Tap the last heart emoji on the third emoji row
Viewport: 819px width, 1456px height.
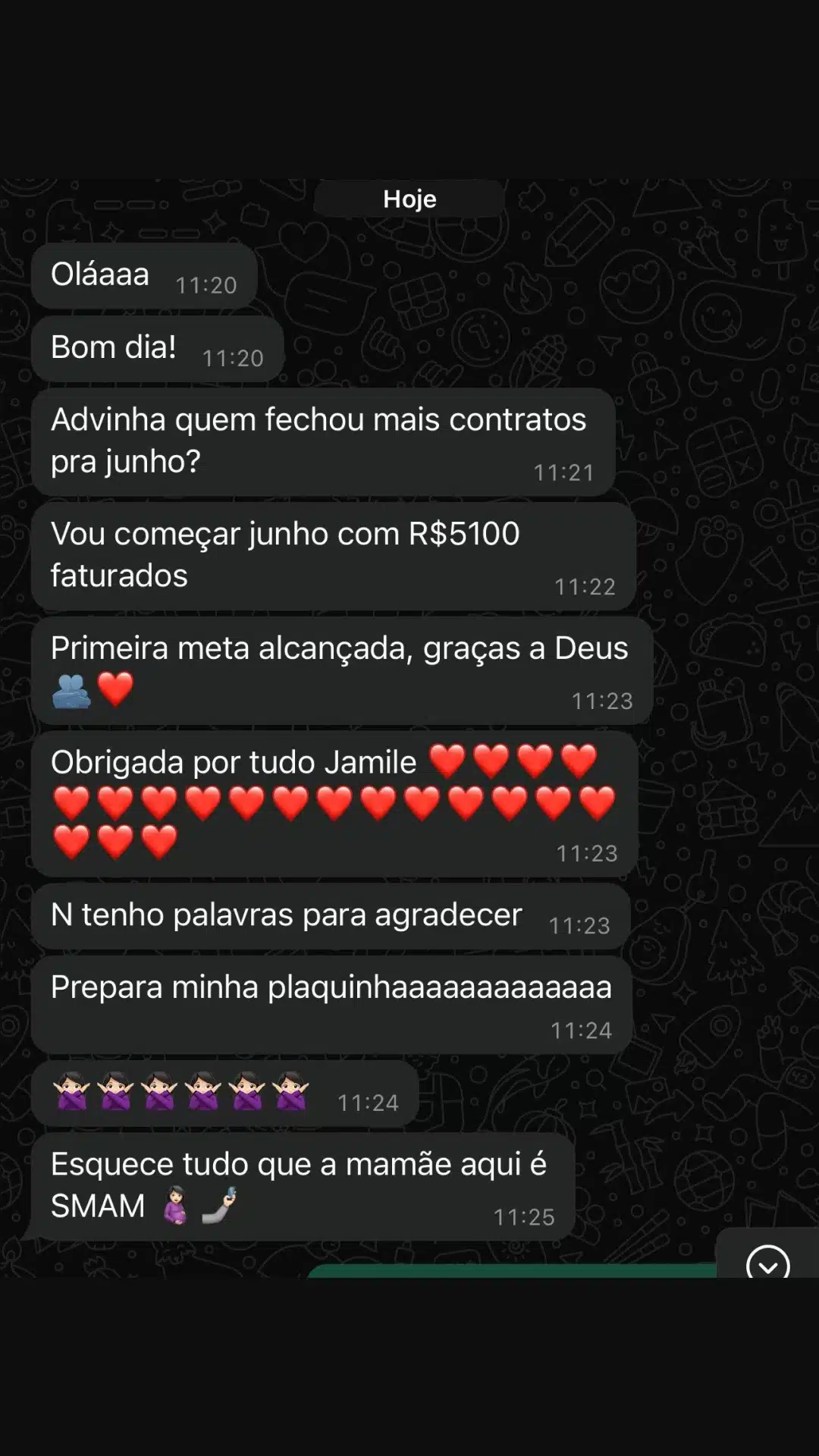(x=158, y=840)
